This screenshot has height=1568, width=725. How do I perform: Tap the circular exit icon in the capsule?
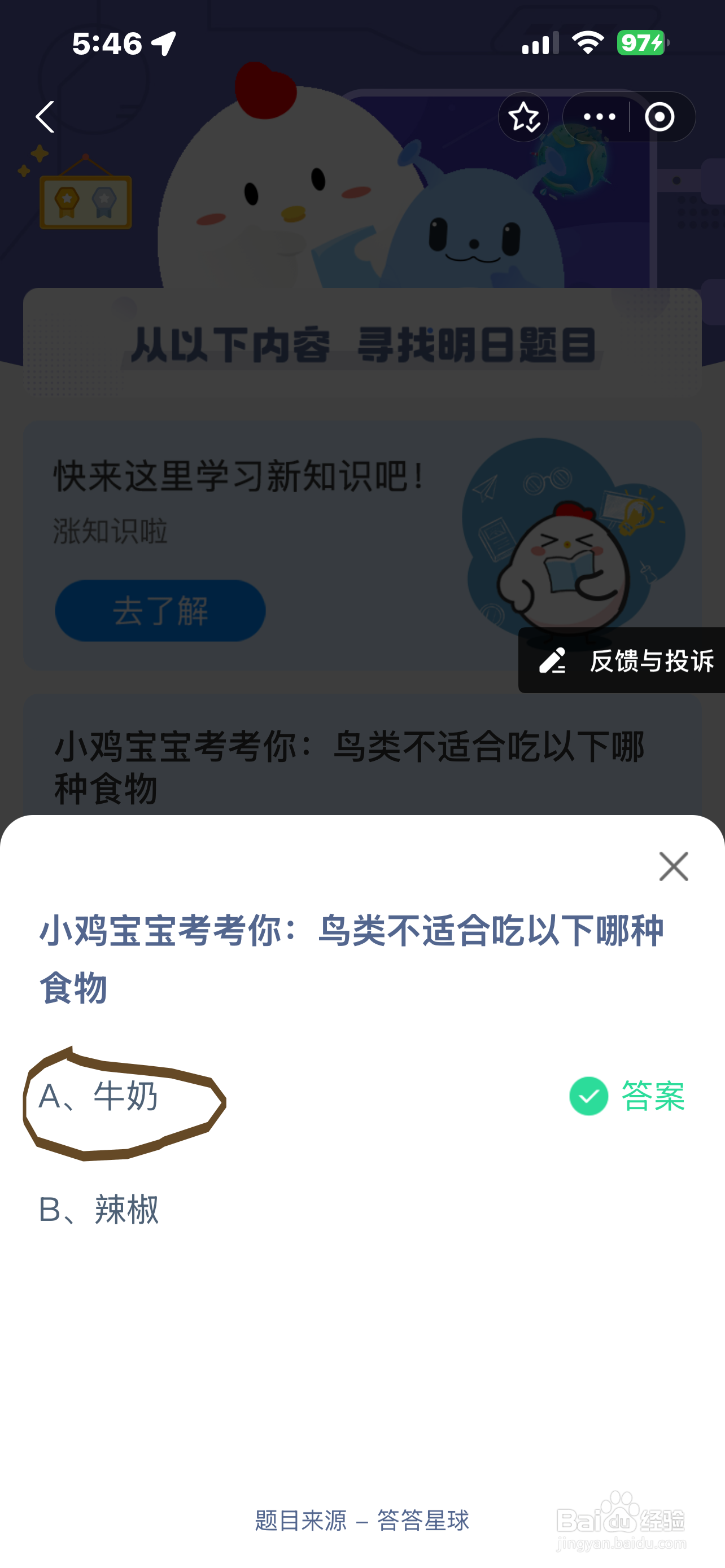click(x=660, y=117)
